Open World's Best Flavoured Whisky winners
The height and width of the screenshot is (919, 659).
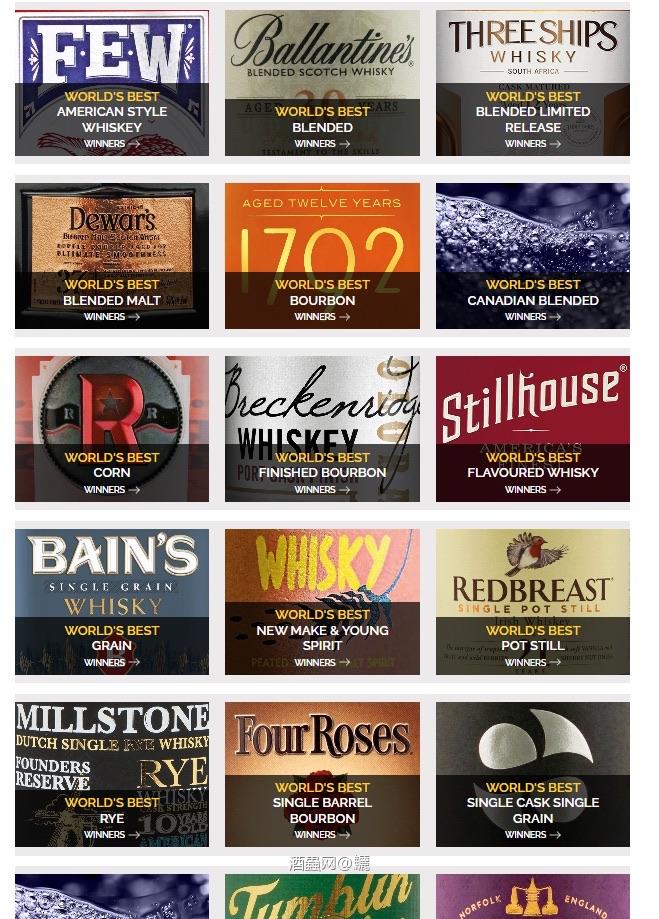coord(532,429)
